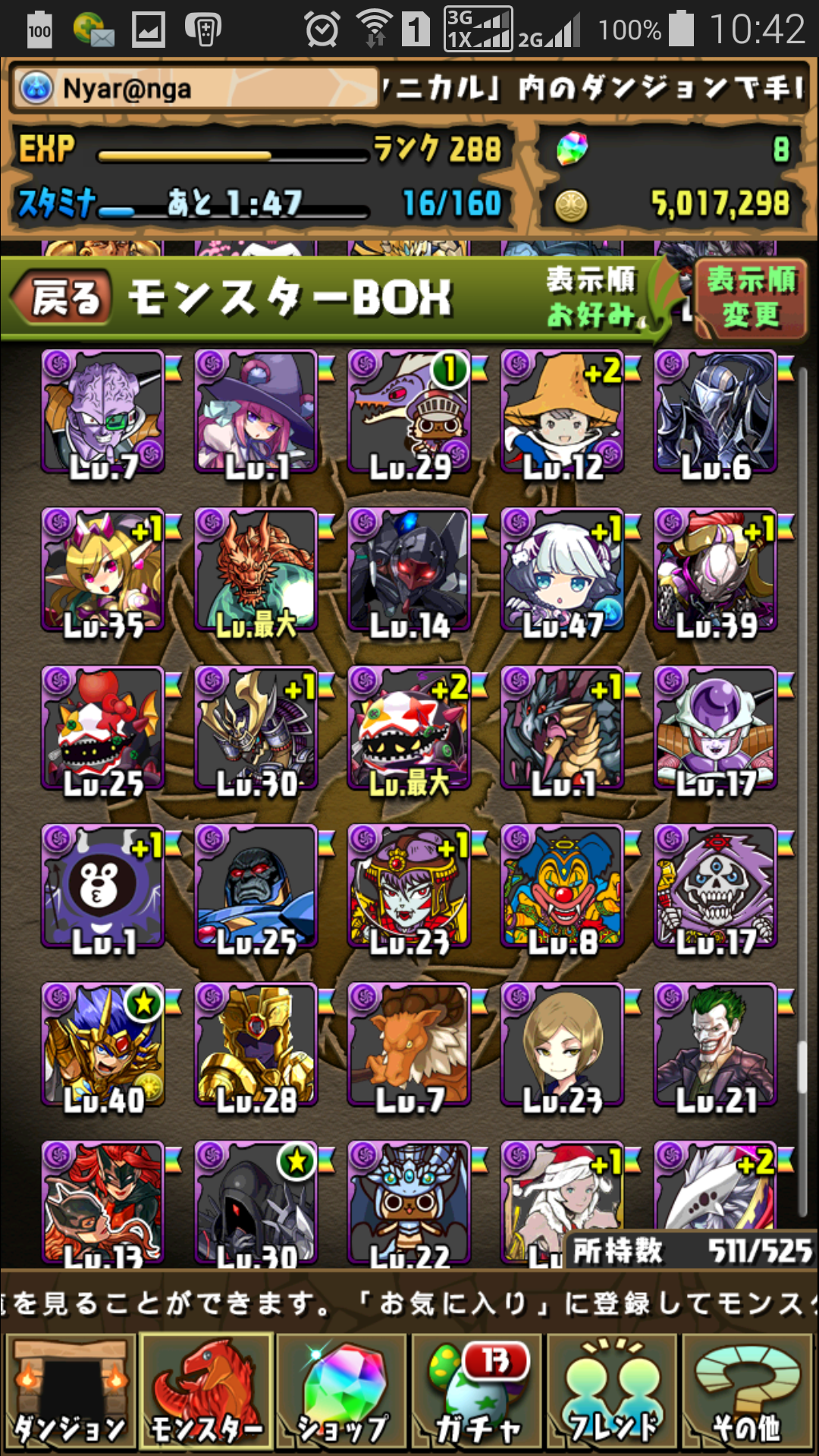Select the Lv.47 white-haired girl monster
Image resolution: width=819 pixels, height=1456 pixels.
[563, 571]
